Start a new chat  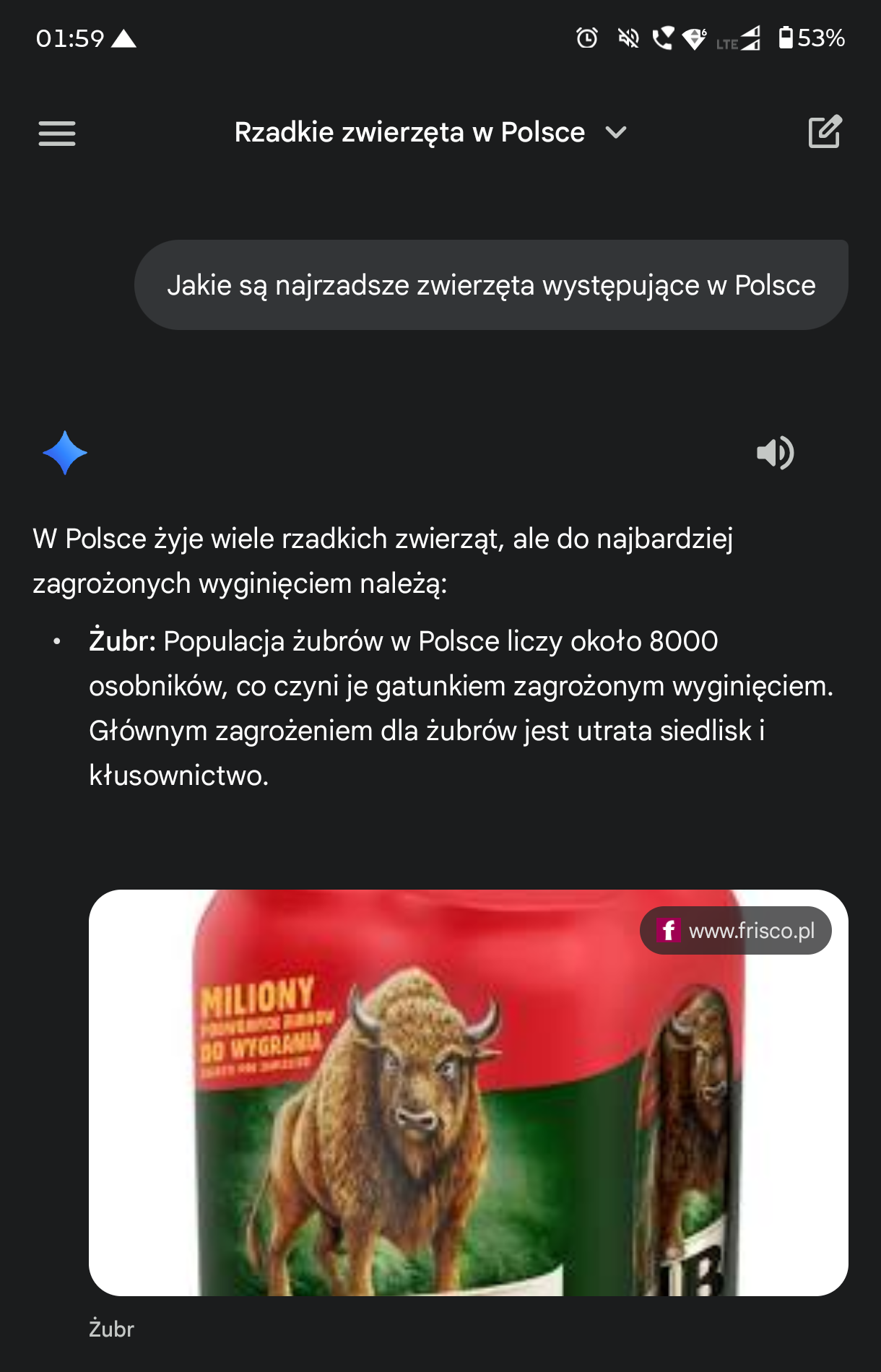pyautogui.click(x=825, y=132)
